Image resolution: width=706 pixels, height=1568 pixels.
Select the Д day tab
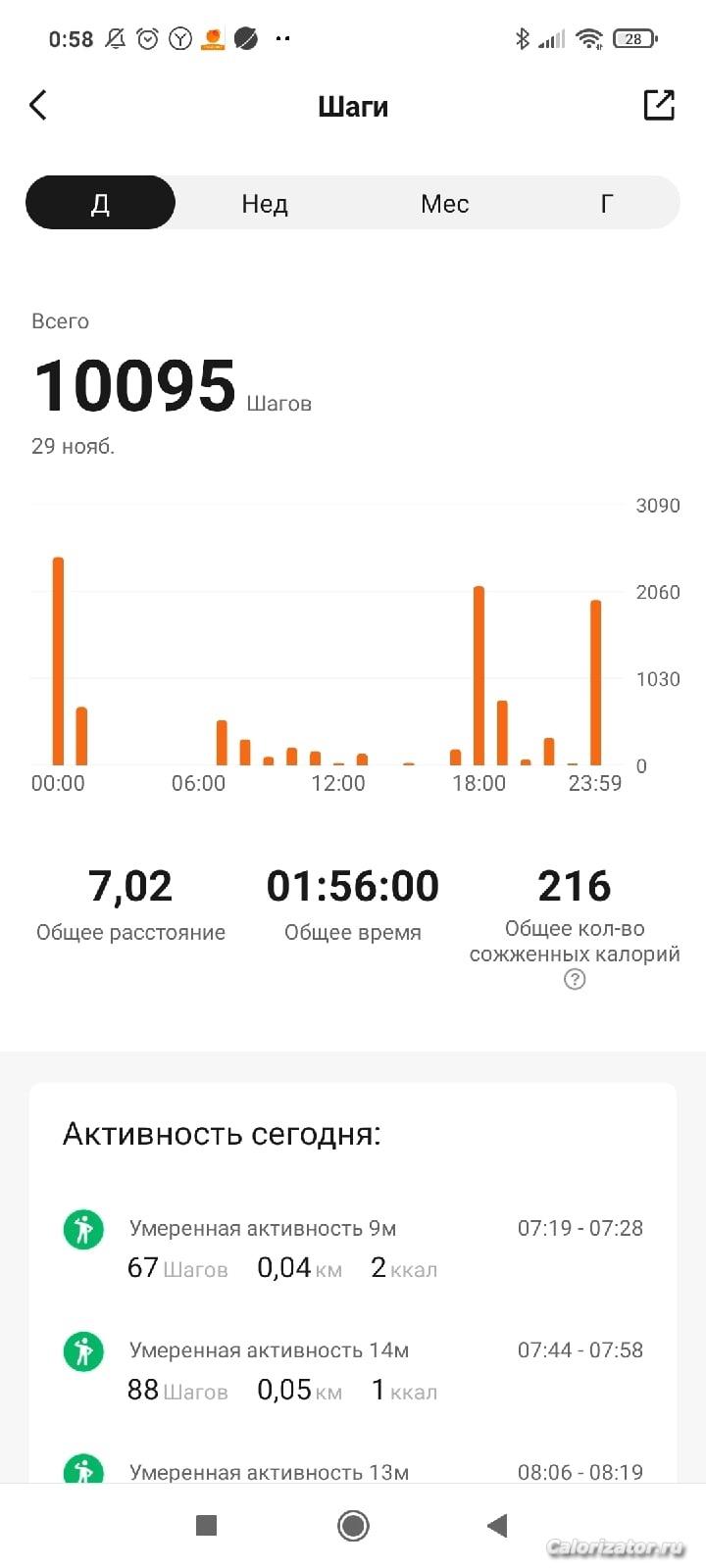pos(100,203)
